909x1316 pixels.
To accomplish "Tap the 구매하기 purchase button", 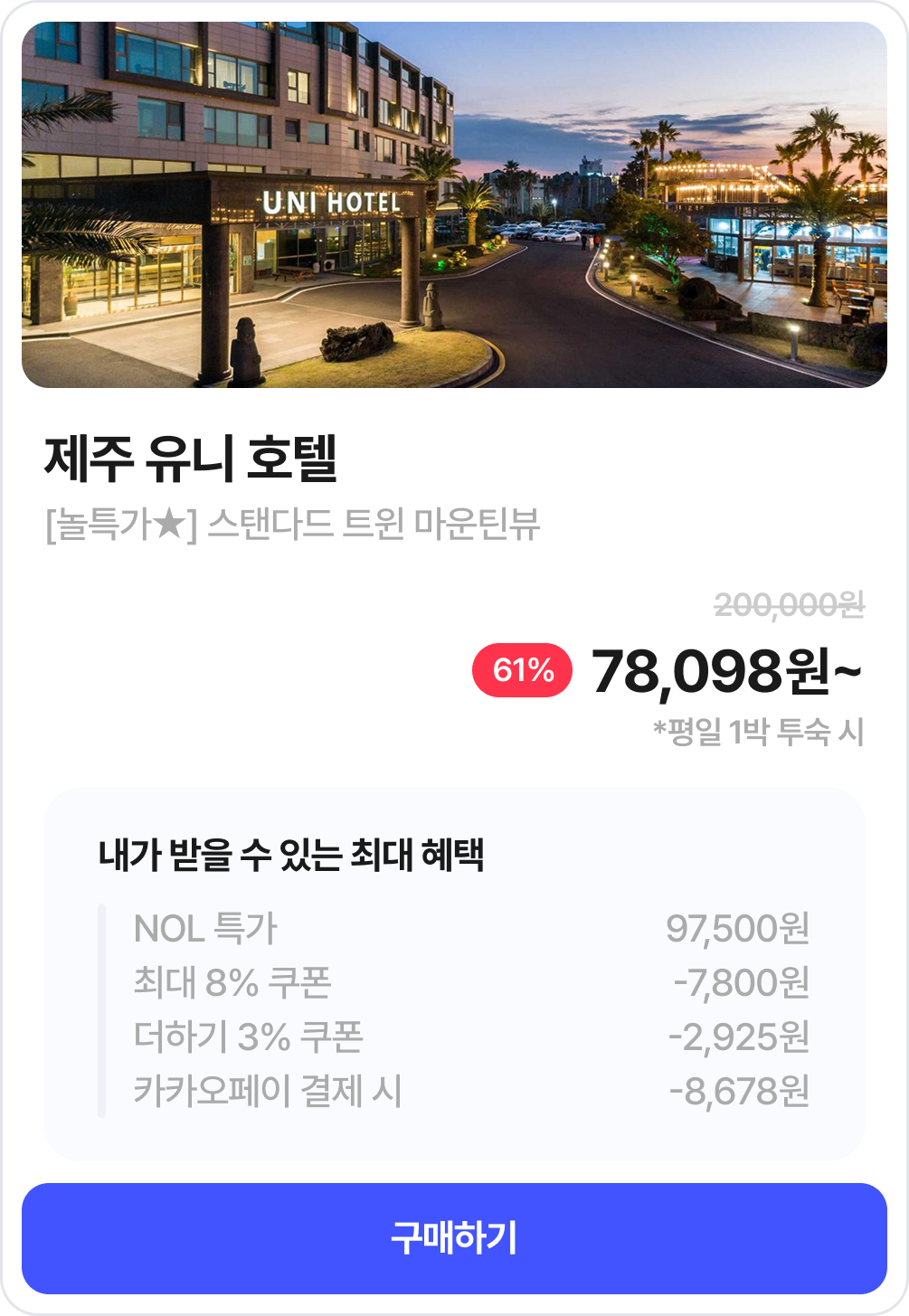I will (454, 1238).
